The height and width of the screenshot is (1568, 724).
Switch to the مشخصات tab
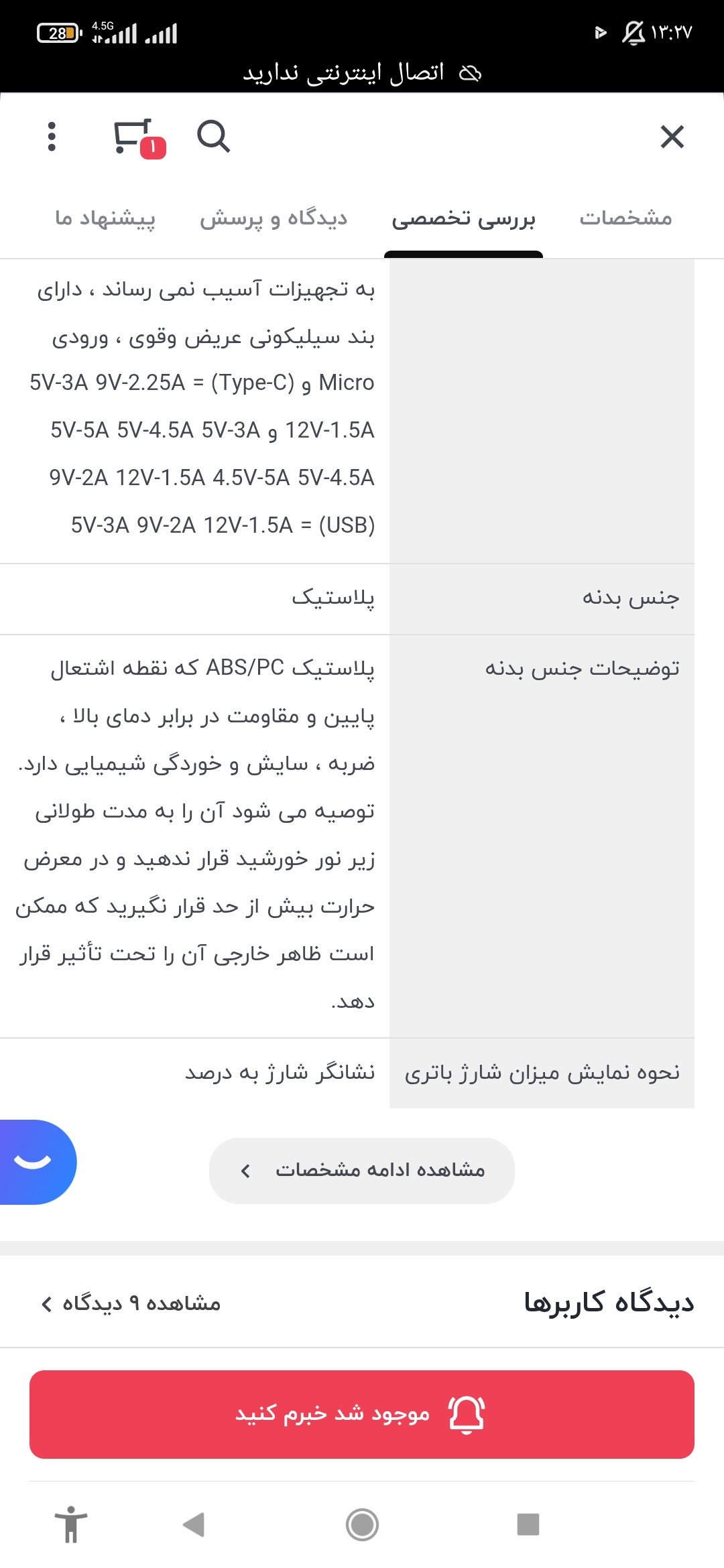pyautogui.click(x=625, y=218)
